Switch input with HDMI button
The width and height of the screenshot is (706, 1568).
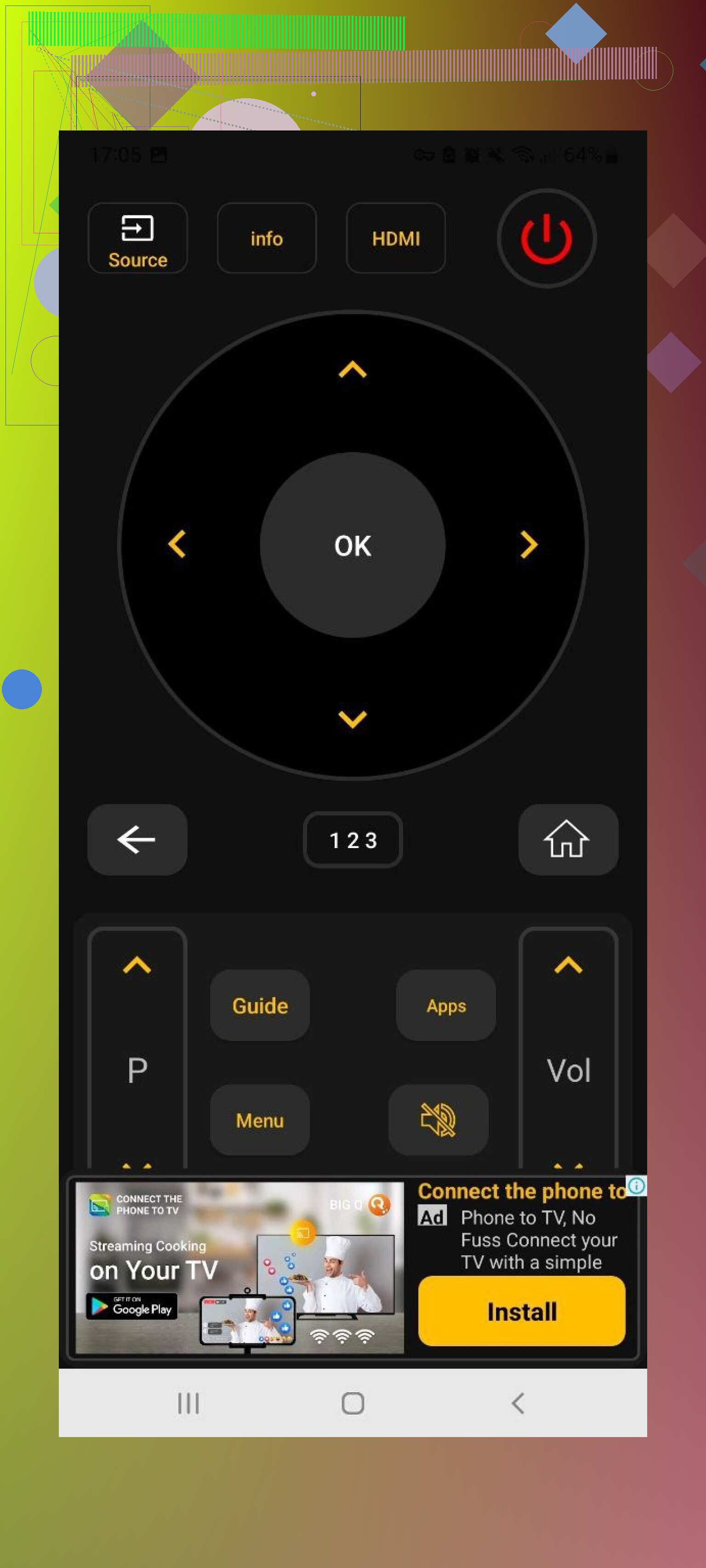(x=395, y=238)
